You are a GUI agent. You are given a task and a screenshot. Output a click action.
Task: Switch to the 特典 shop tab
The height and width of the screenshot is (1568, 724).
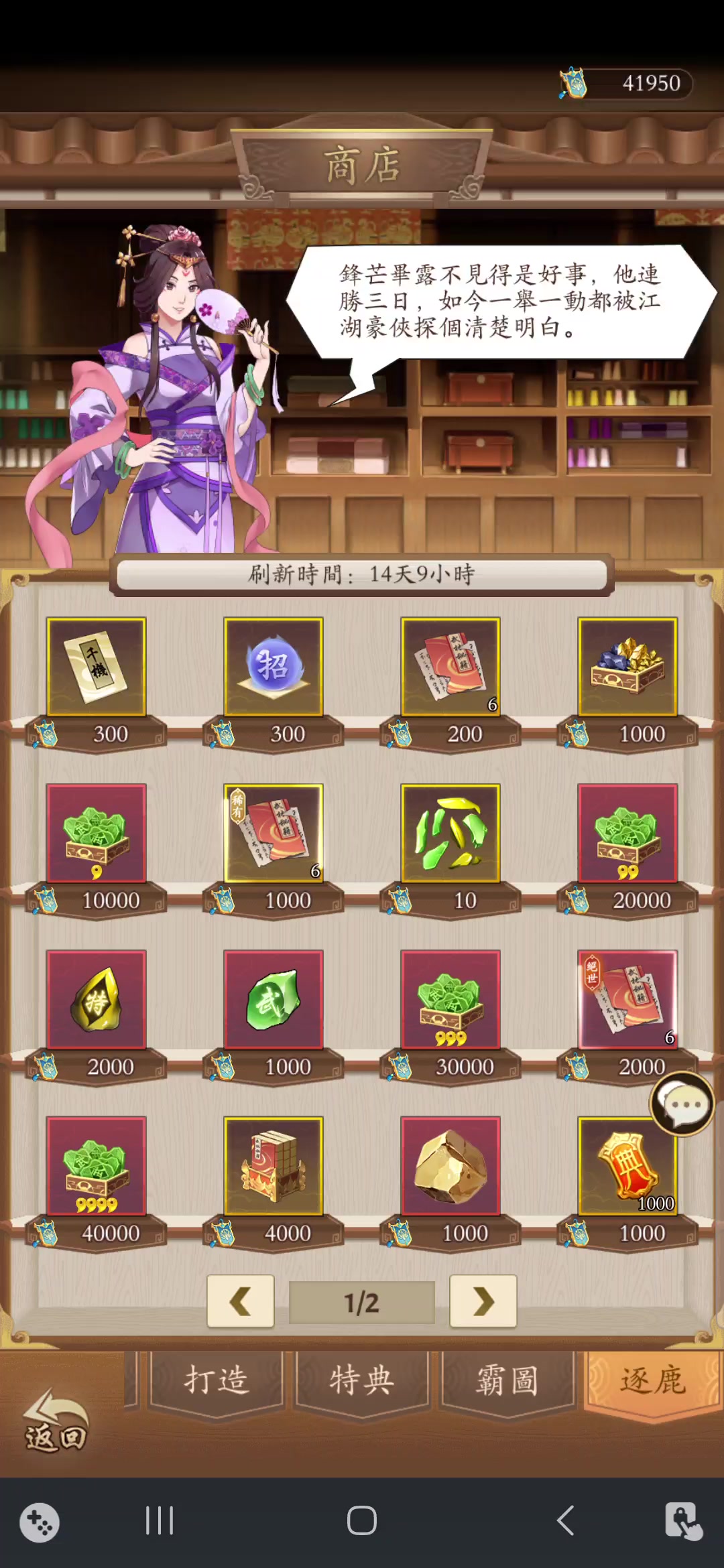(x=362, y=1382)
